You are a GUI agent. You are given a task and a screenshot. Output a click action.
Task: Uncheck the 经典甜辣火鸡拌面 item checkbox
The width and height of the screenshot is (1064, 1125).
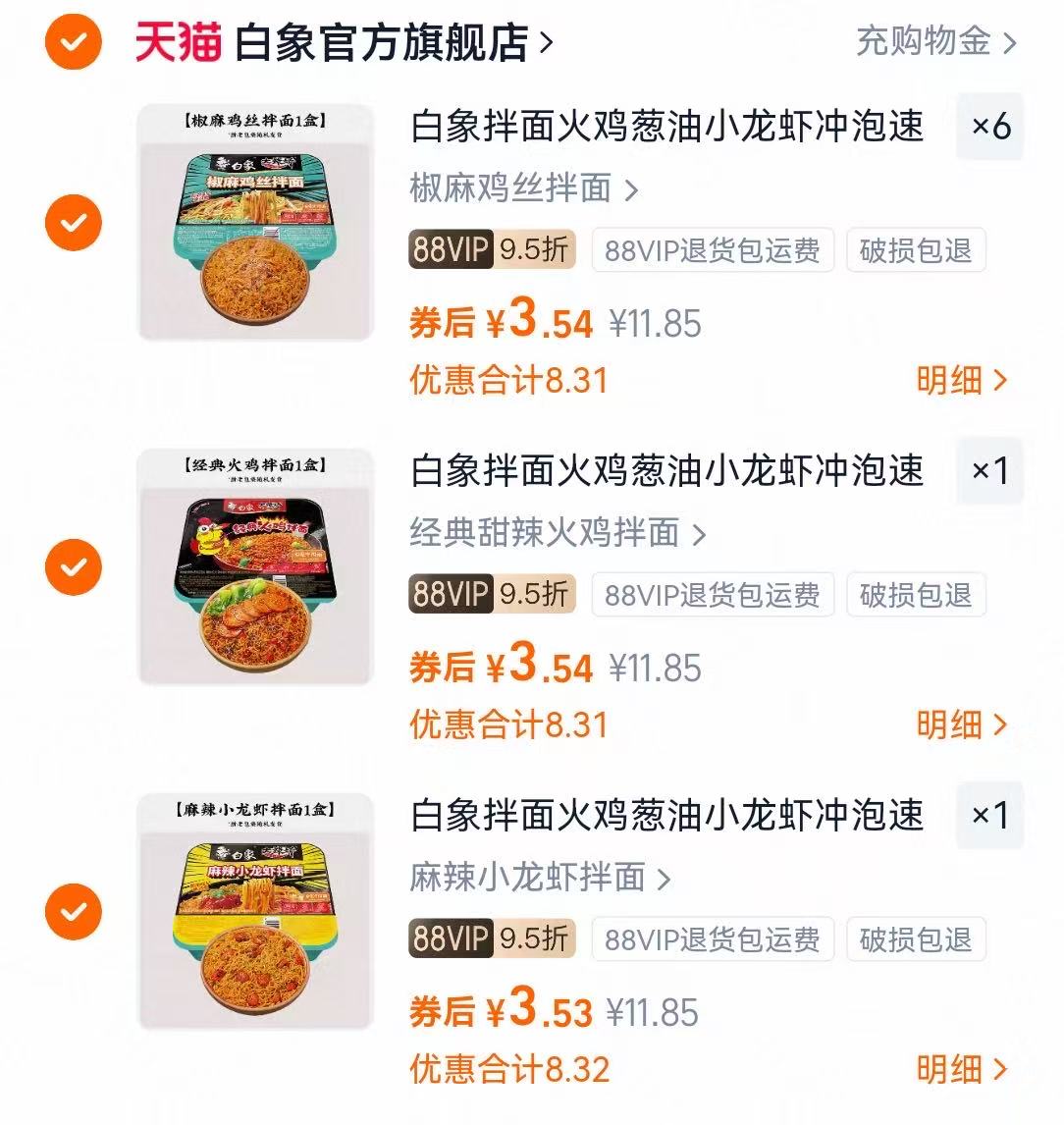73,566
